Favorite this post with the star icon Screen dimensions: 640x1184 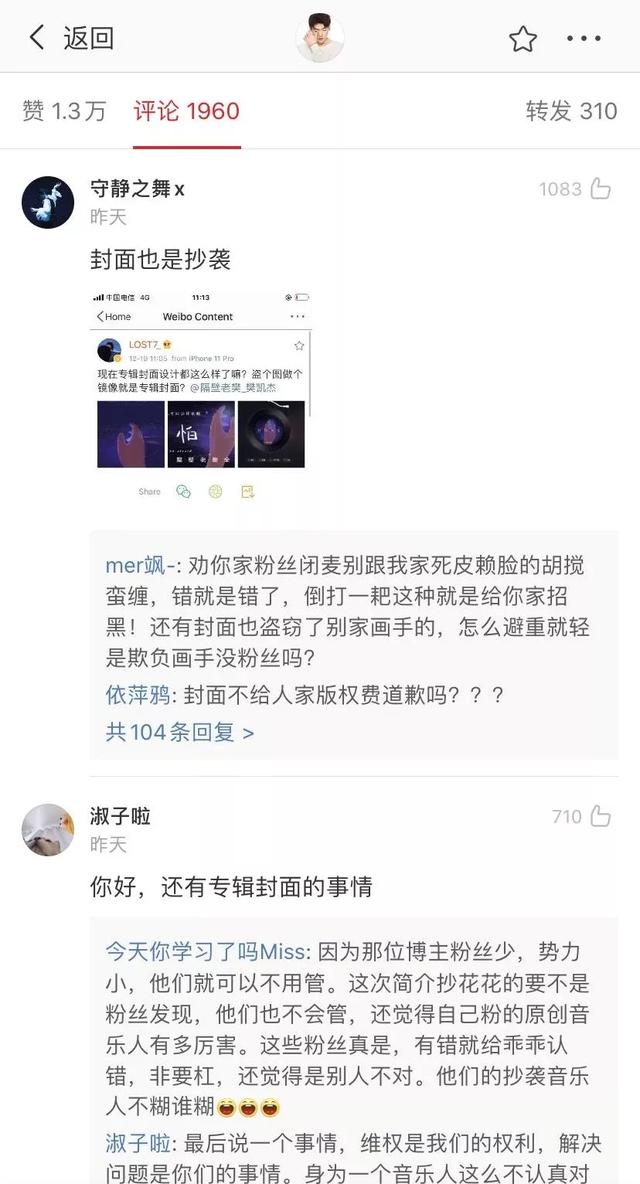click(523, 39)
